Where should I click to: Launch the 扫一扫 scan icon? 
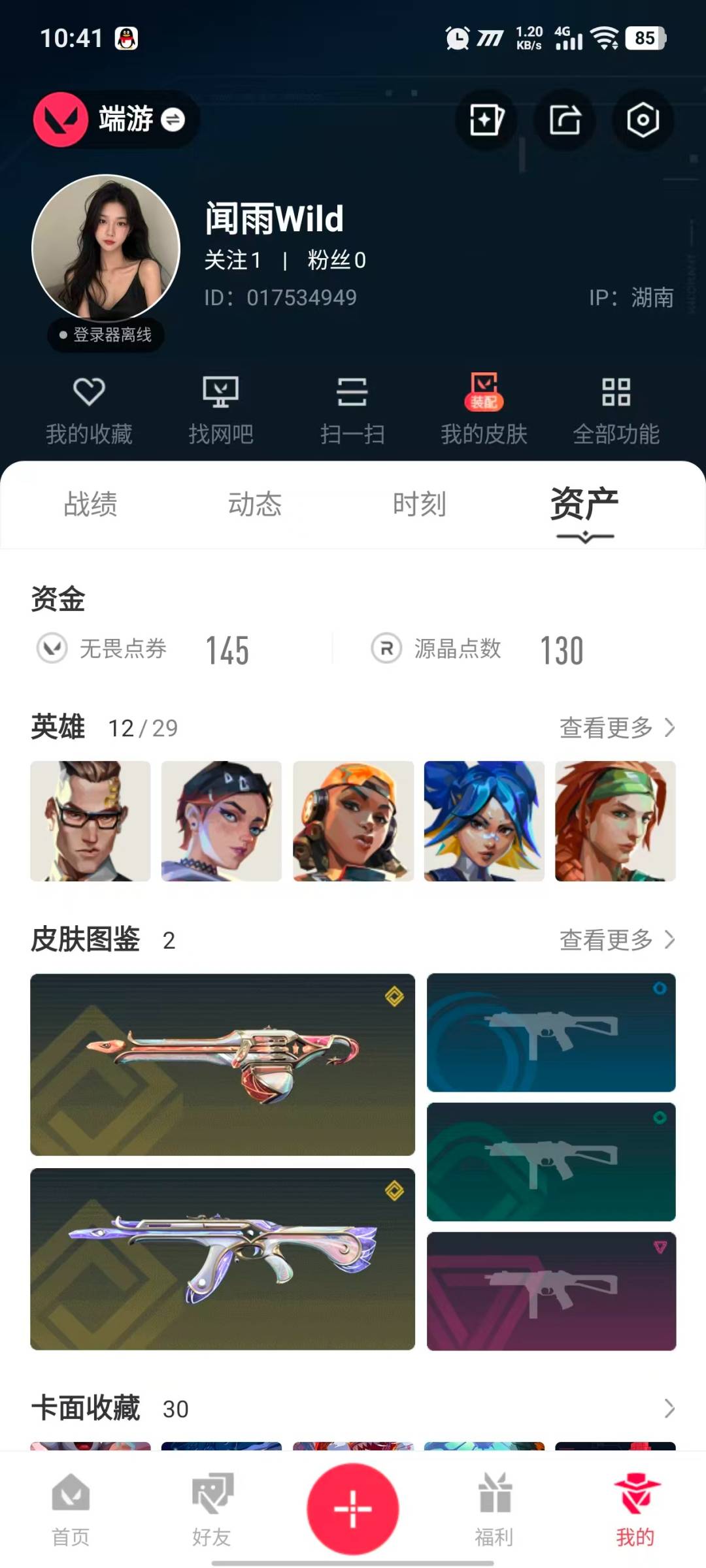click(353, 408)
